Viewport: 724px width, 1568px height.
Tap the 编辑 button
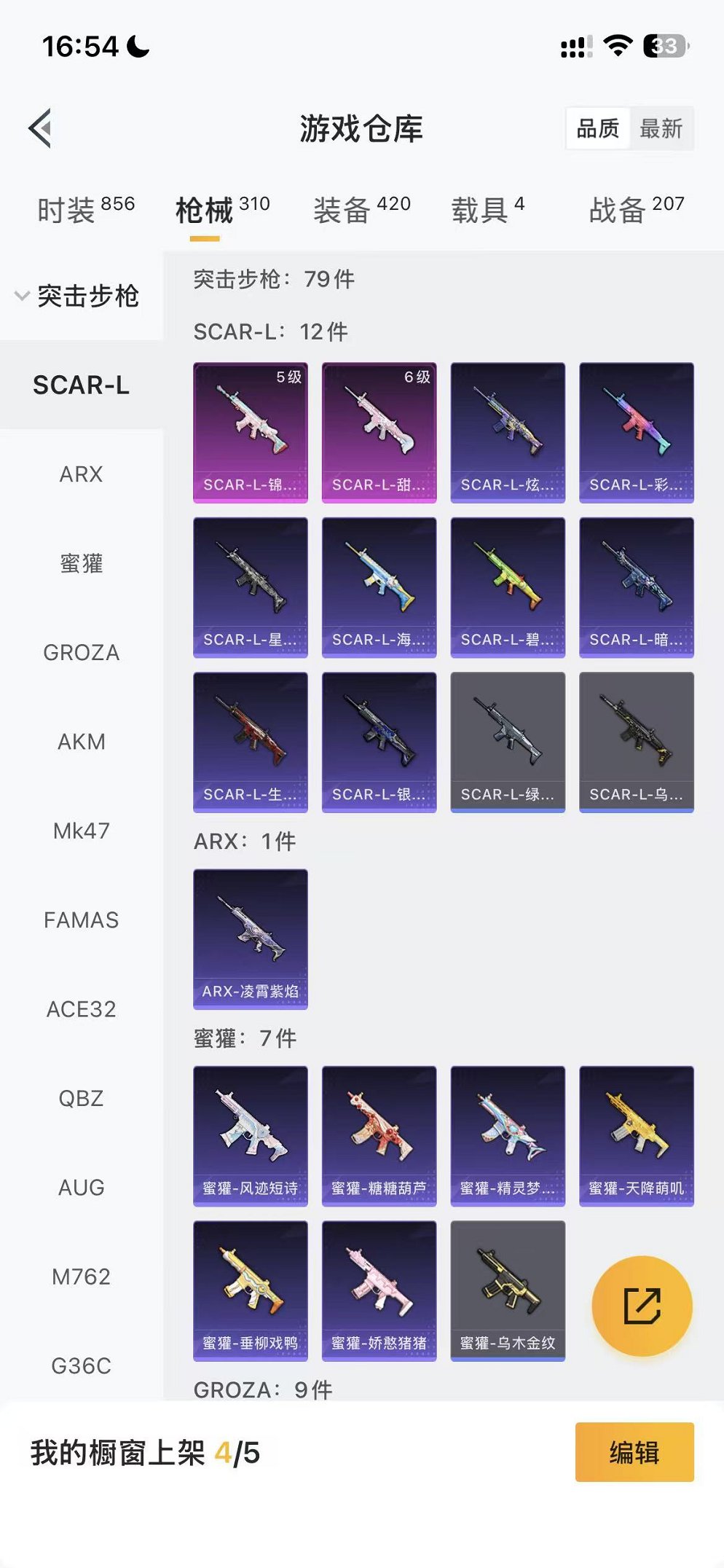[x=634, y=1452]
